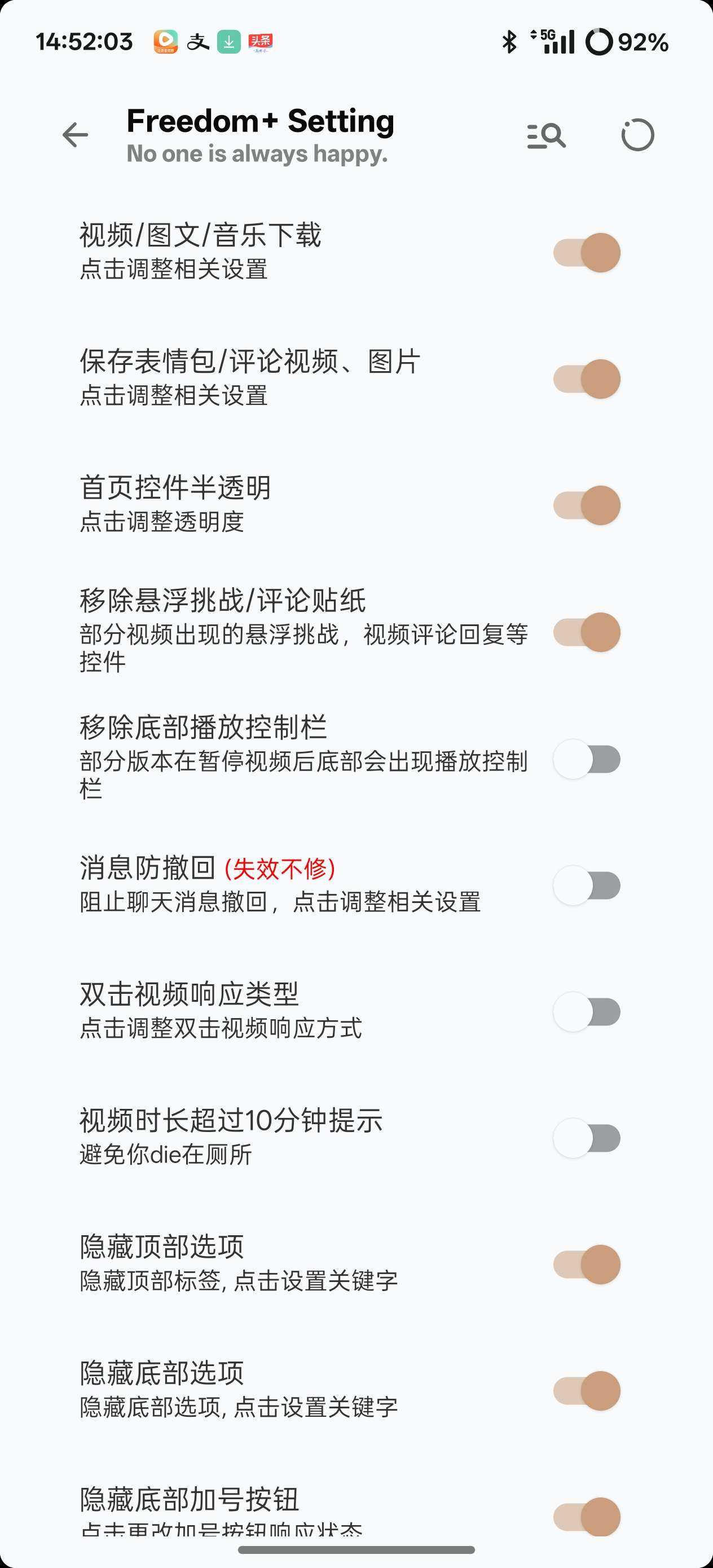Open 隐藏顶部选项 keyword settings
Image resolution: width=713 pixels, height=1568 pixels.
tap(239, 1263)
